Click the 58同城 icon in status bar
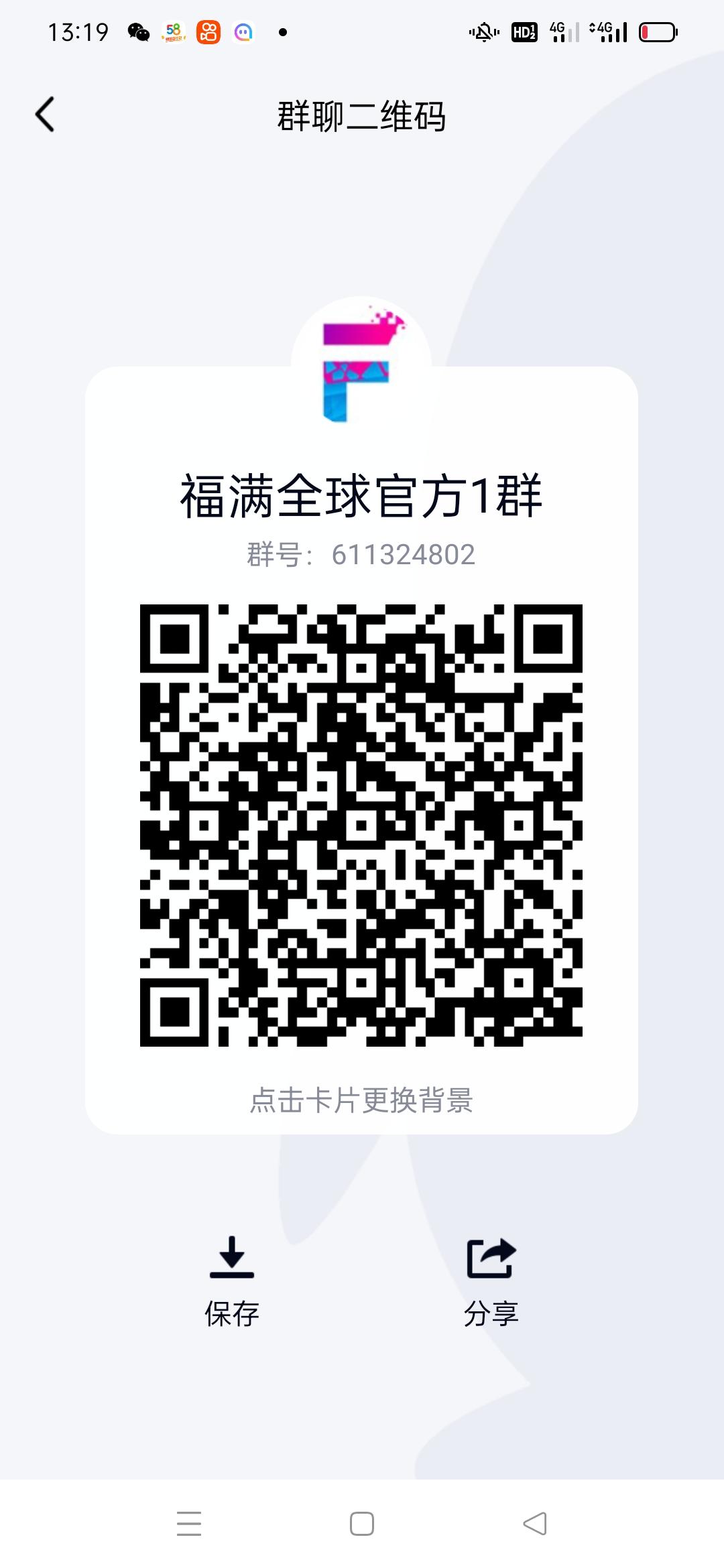 174,30
